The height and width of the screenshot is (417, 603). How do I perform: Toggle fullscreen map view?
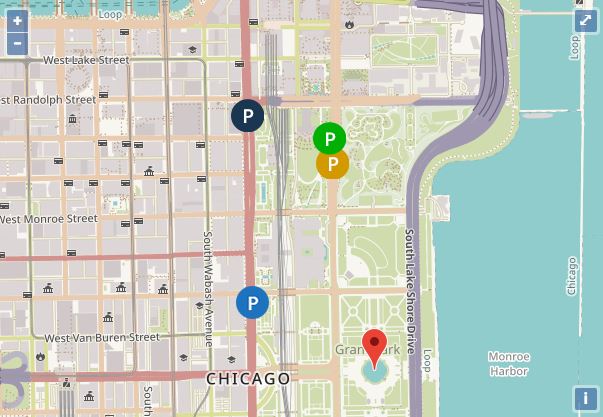[585, 20]
